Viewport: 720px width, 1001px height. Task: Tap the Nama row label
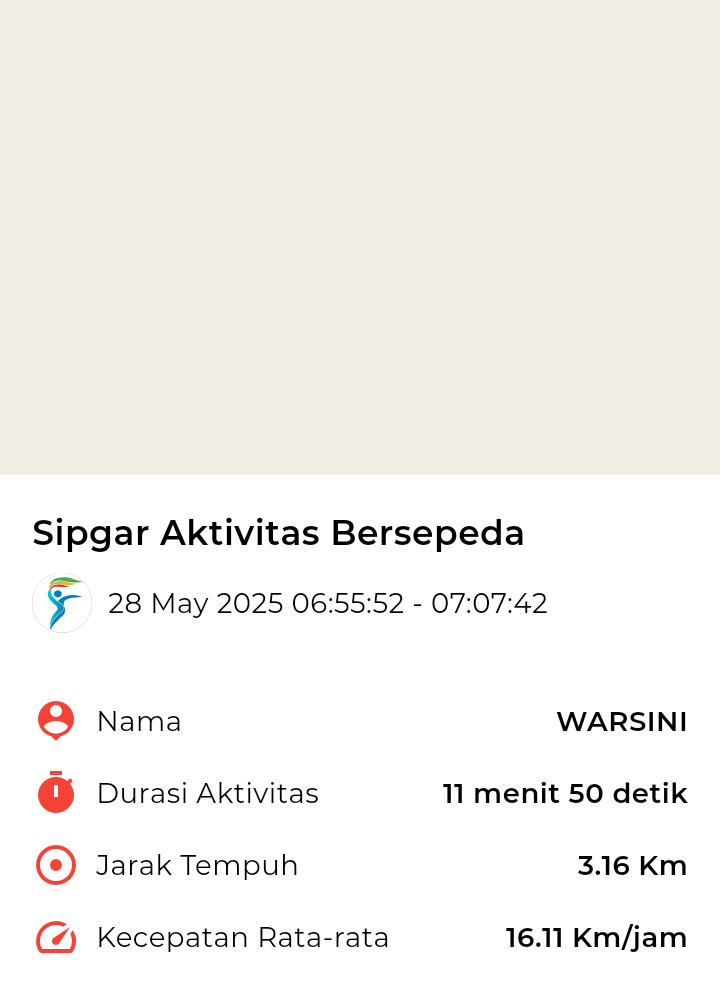click(x=139, y=721)
